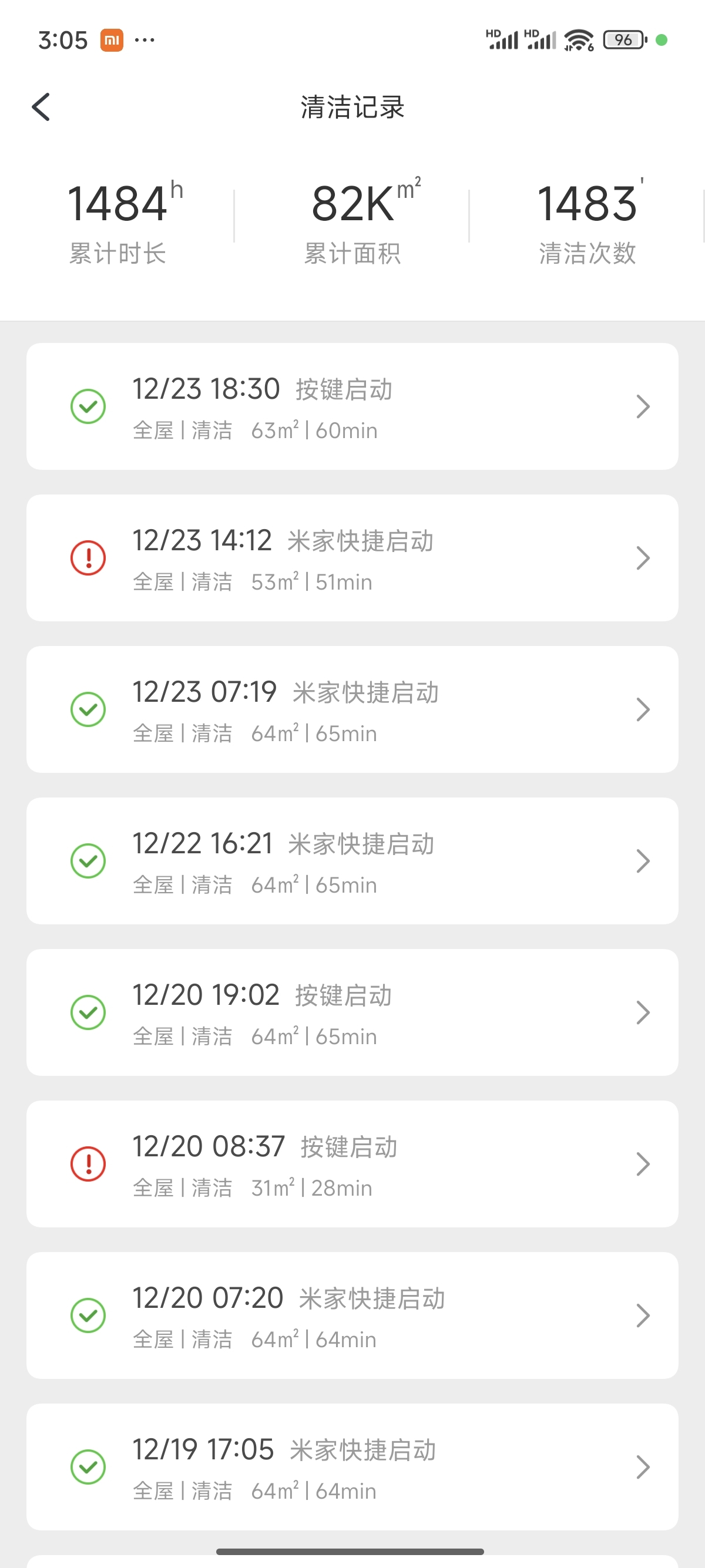Open the 12/23 07:19 cleaning record
705x1568 pixels.
[x=352, y=710]
